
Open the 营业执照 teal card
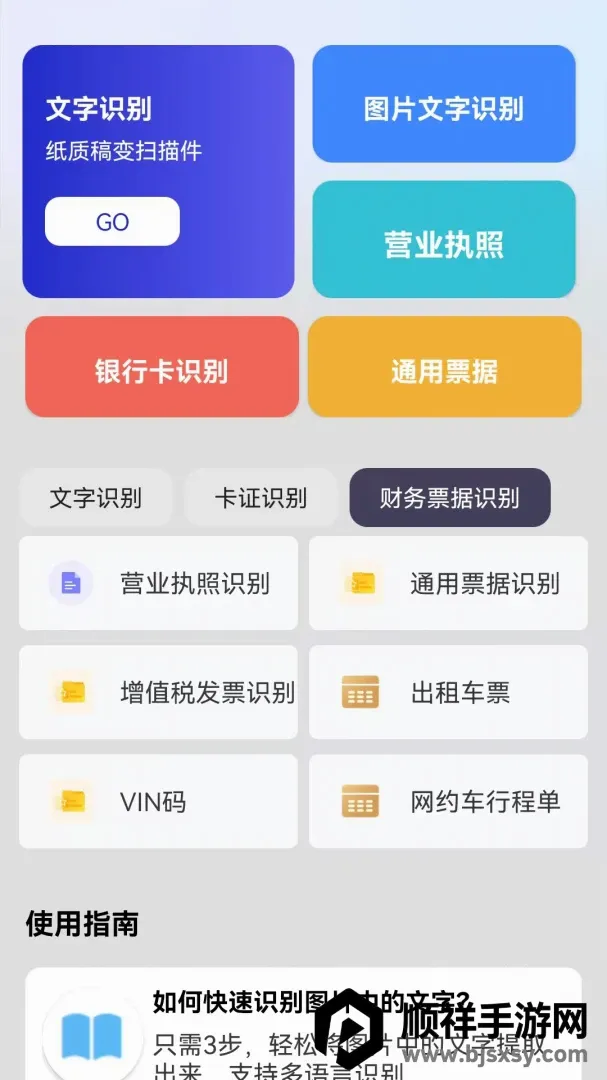tap(444, 239)
